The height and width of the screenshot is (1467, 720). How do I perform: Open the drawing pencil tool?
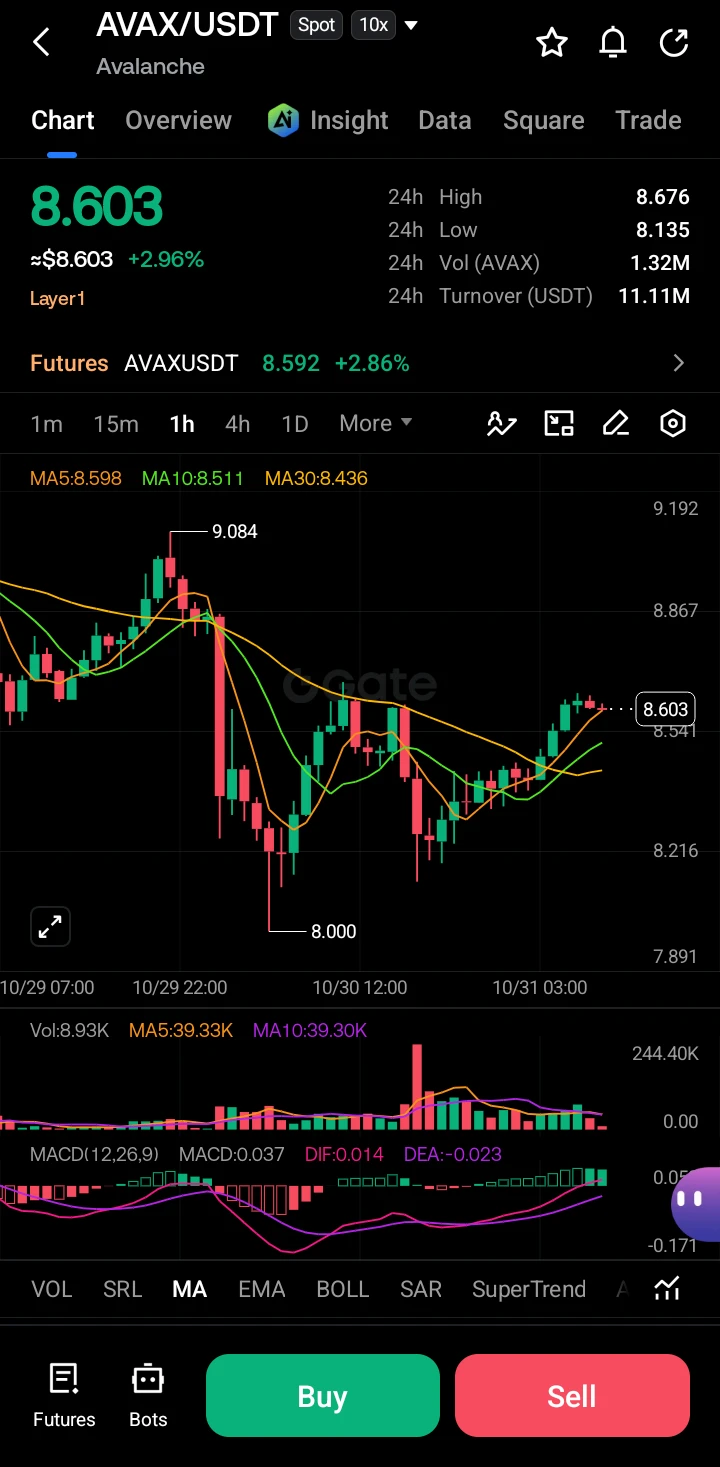[x=616, y=424]
